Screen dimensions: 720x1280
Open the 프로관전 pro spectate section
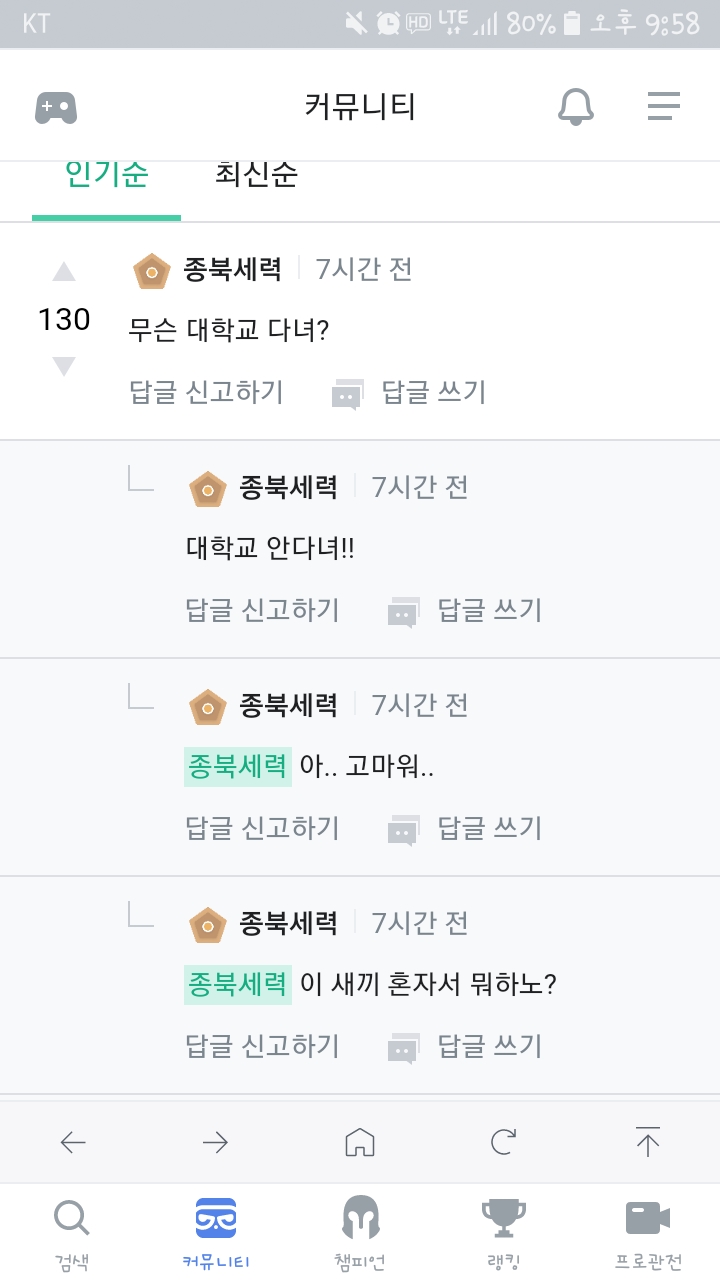click(648, 1227)
